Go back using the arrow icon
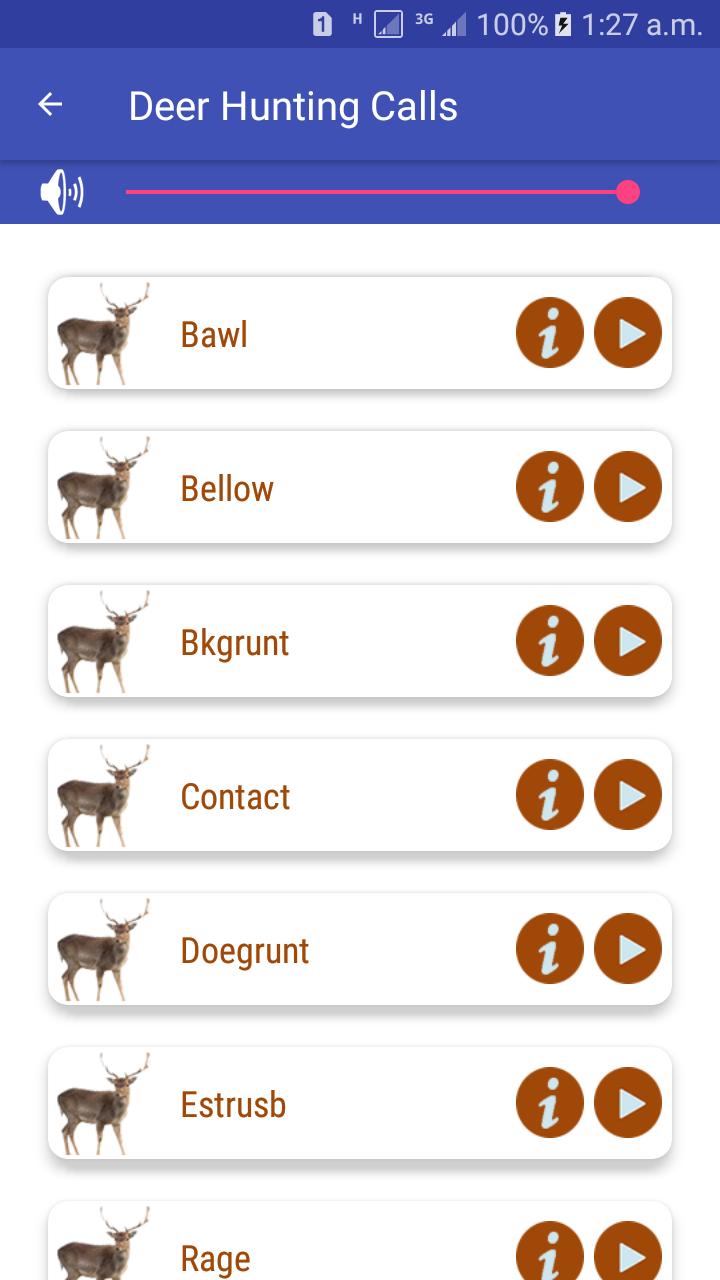 point(50,104)
